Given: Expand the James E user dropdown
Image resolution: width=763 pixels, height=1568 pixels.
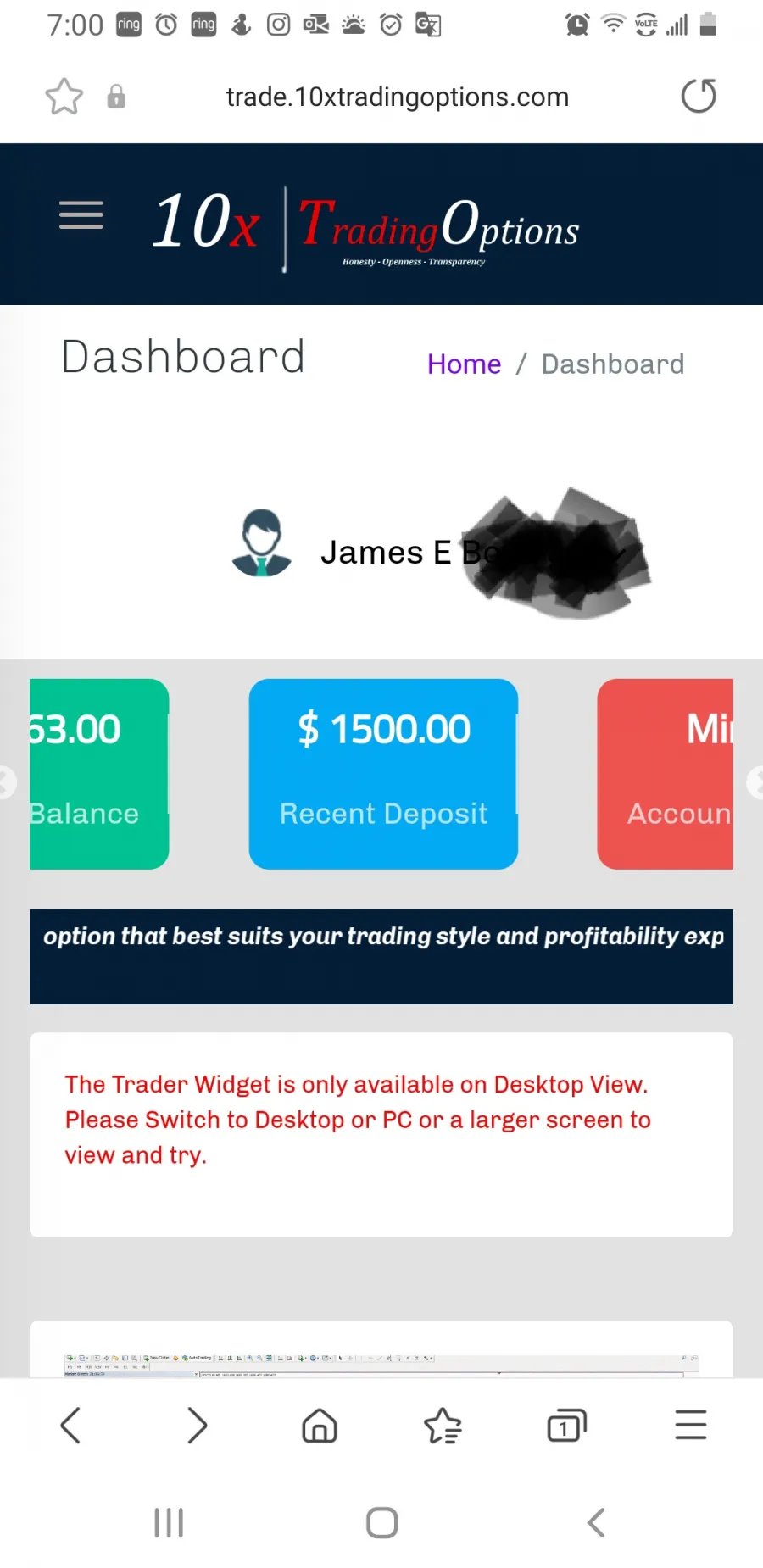Looking at the screenshot, I should coord(441,553).
